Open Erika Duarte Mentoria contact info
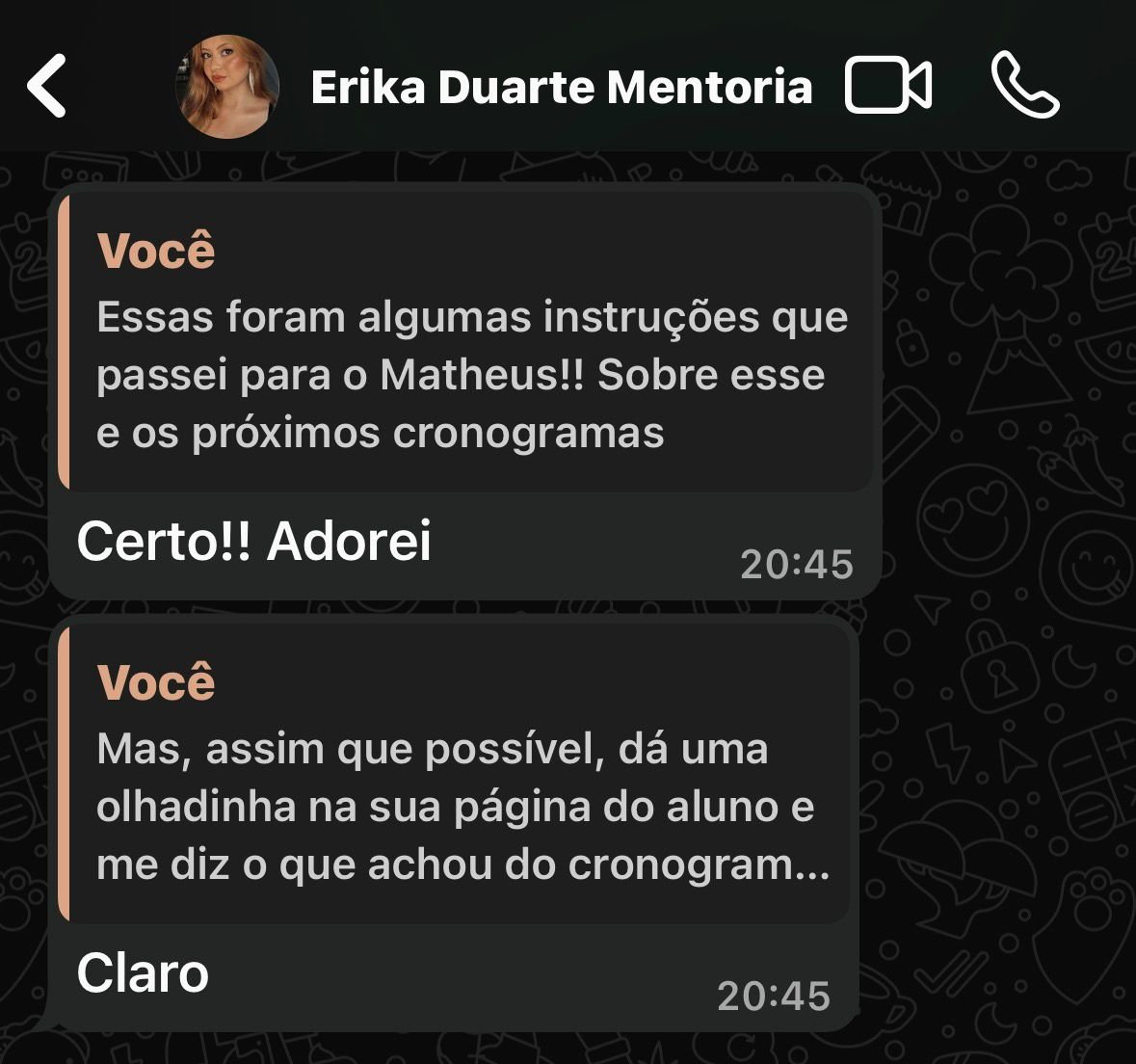This screenshot has width=1136, height=1064. click(561, 88)
